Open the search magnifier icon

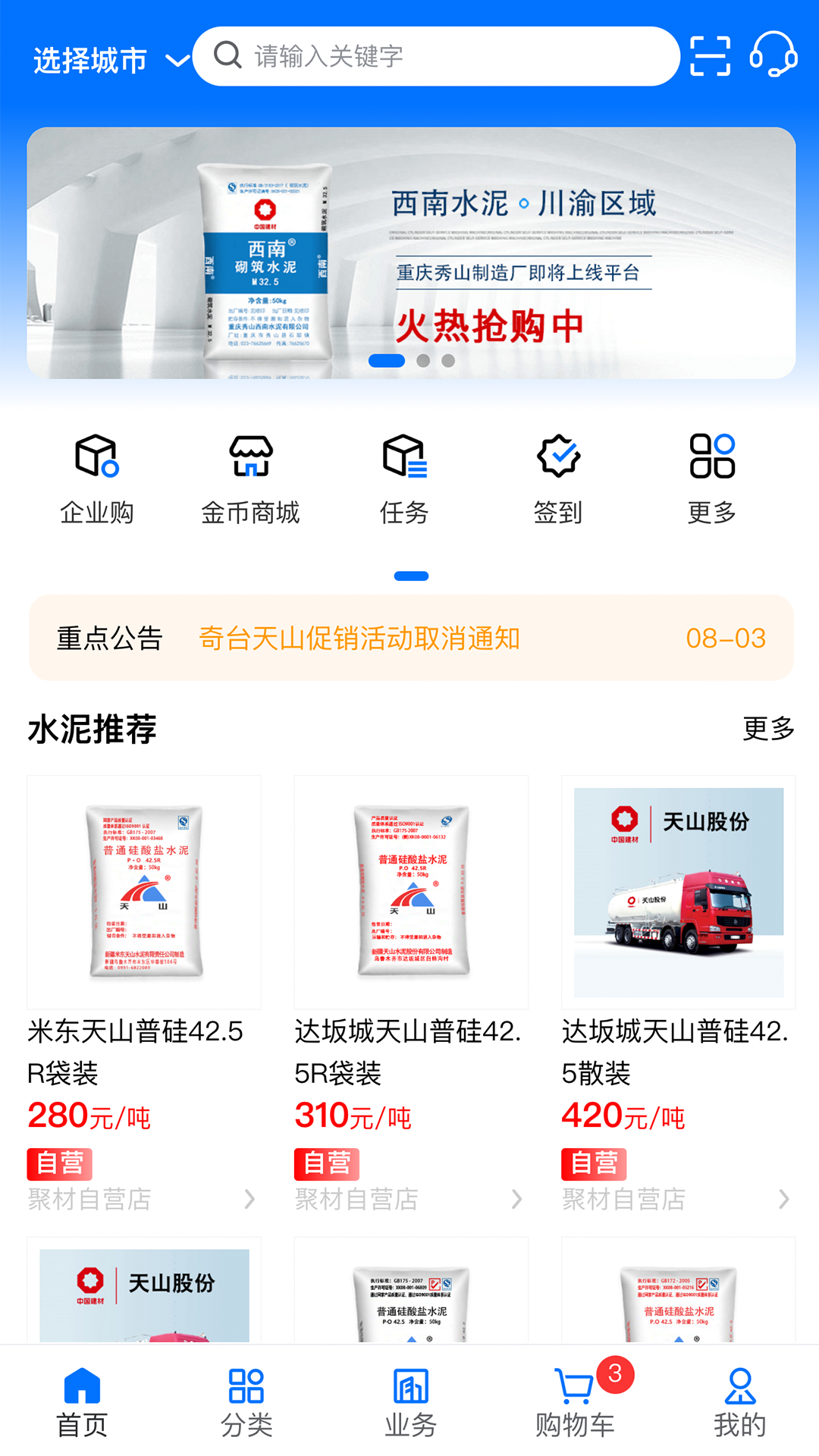(x=226, y=57)
